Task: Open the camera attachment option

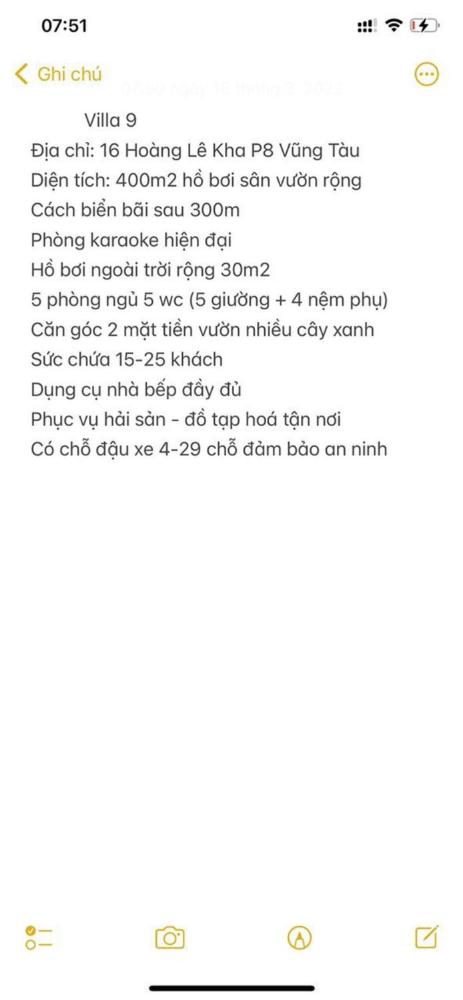Action: tap(170, 938)
